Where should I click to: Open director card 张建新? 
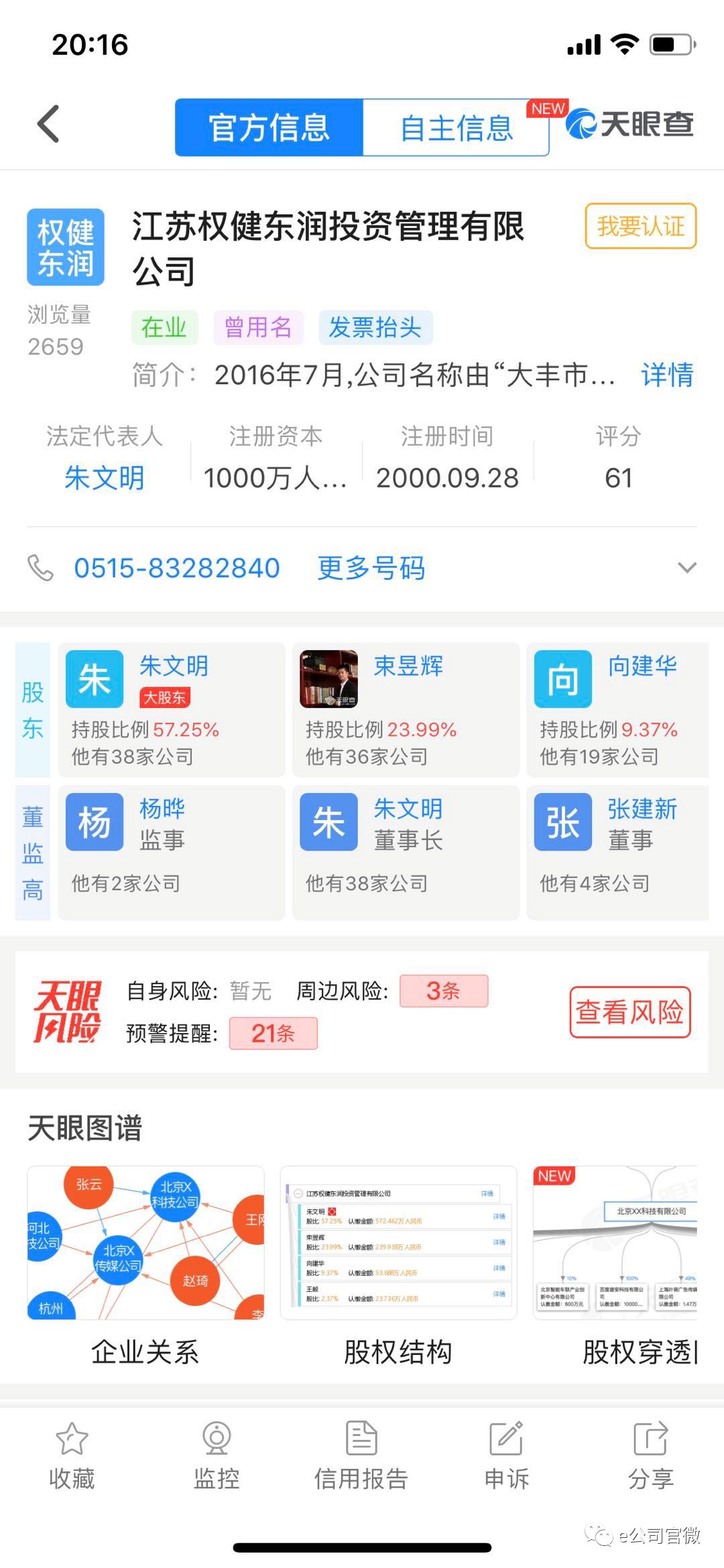pyautogui.click(x=617, y=852)
